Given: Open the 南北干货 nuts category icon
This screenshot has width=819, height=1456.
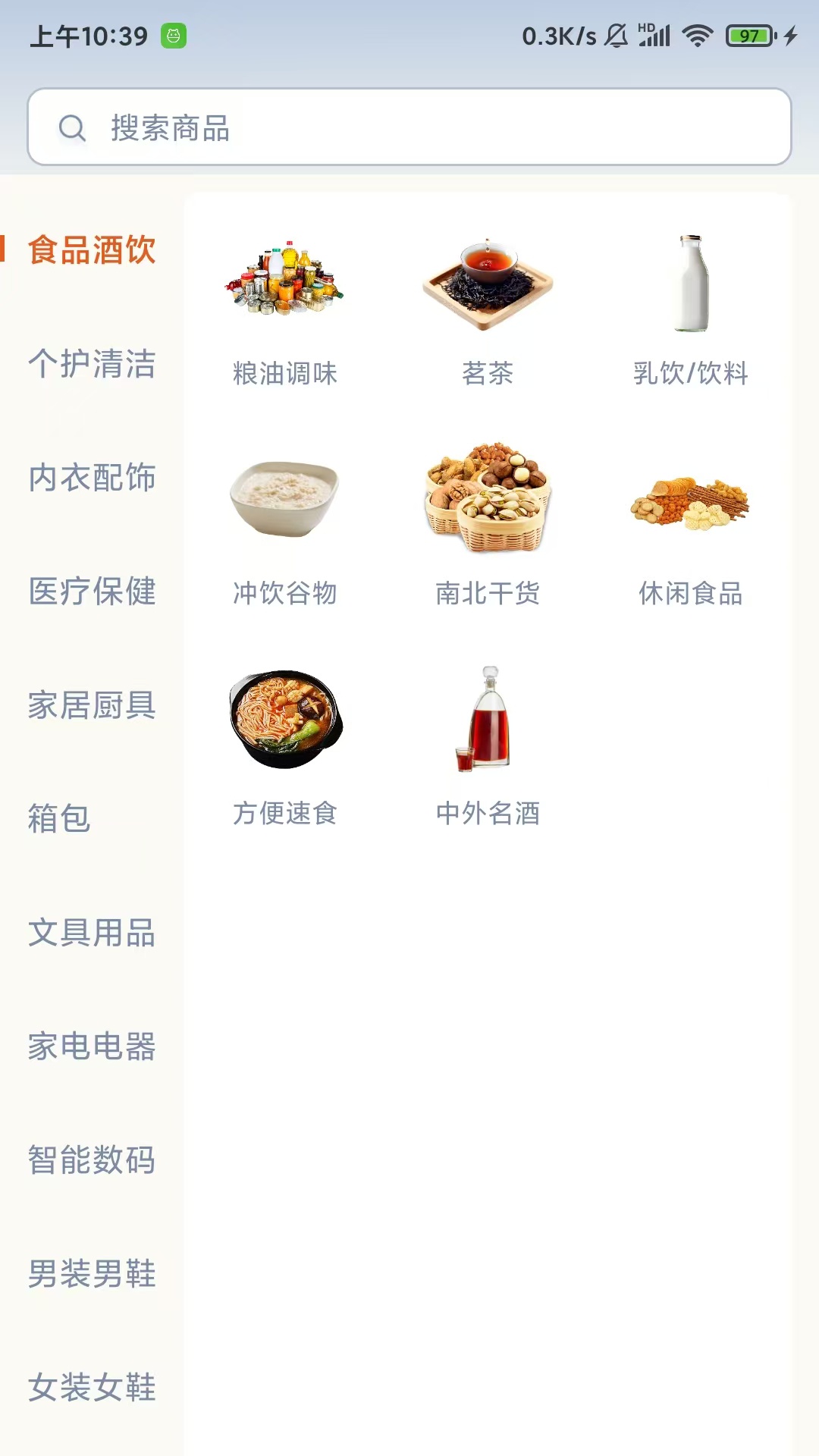Looking at the screenshot, I should click(x=488, y=500).
